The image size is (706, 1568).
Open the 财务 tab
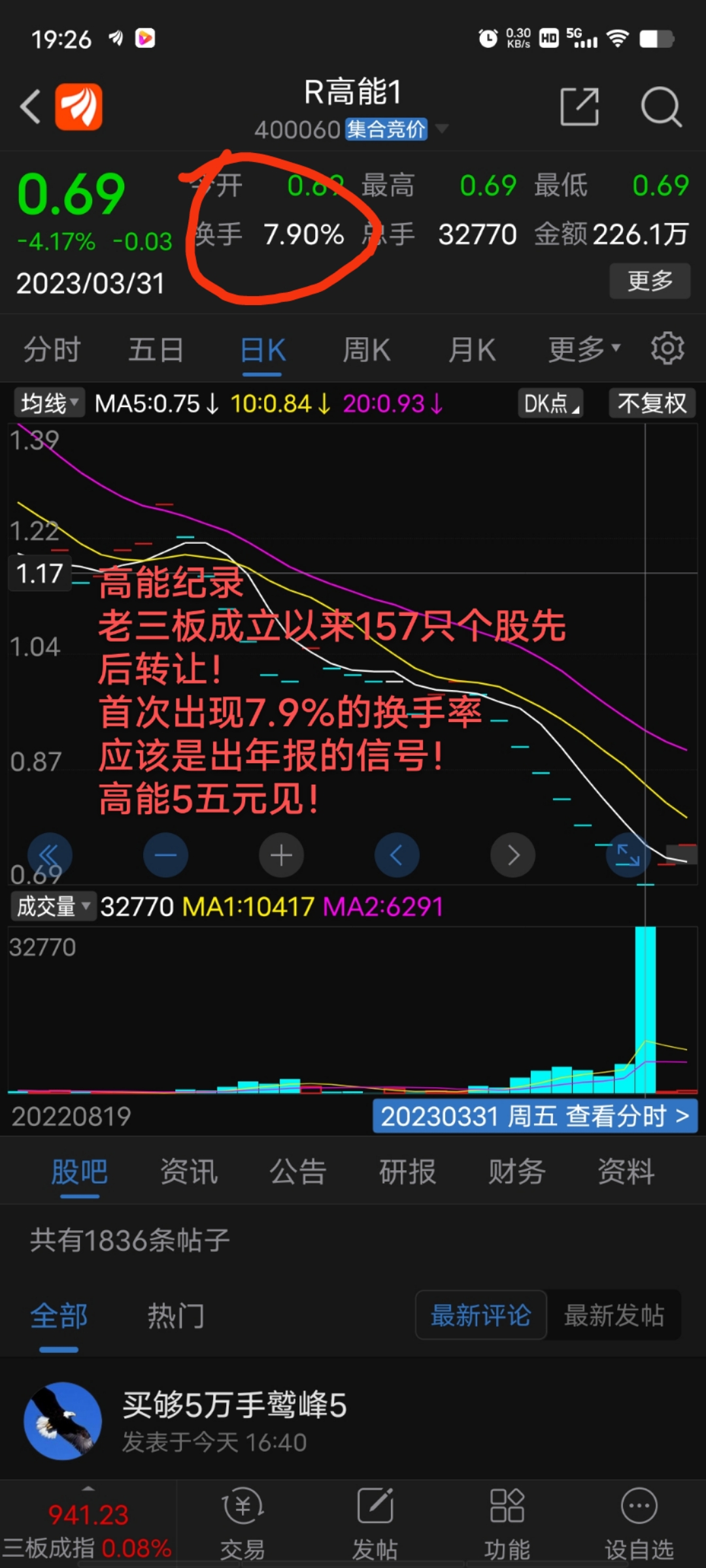point(515,1171)
